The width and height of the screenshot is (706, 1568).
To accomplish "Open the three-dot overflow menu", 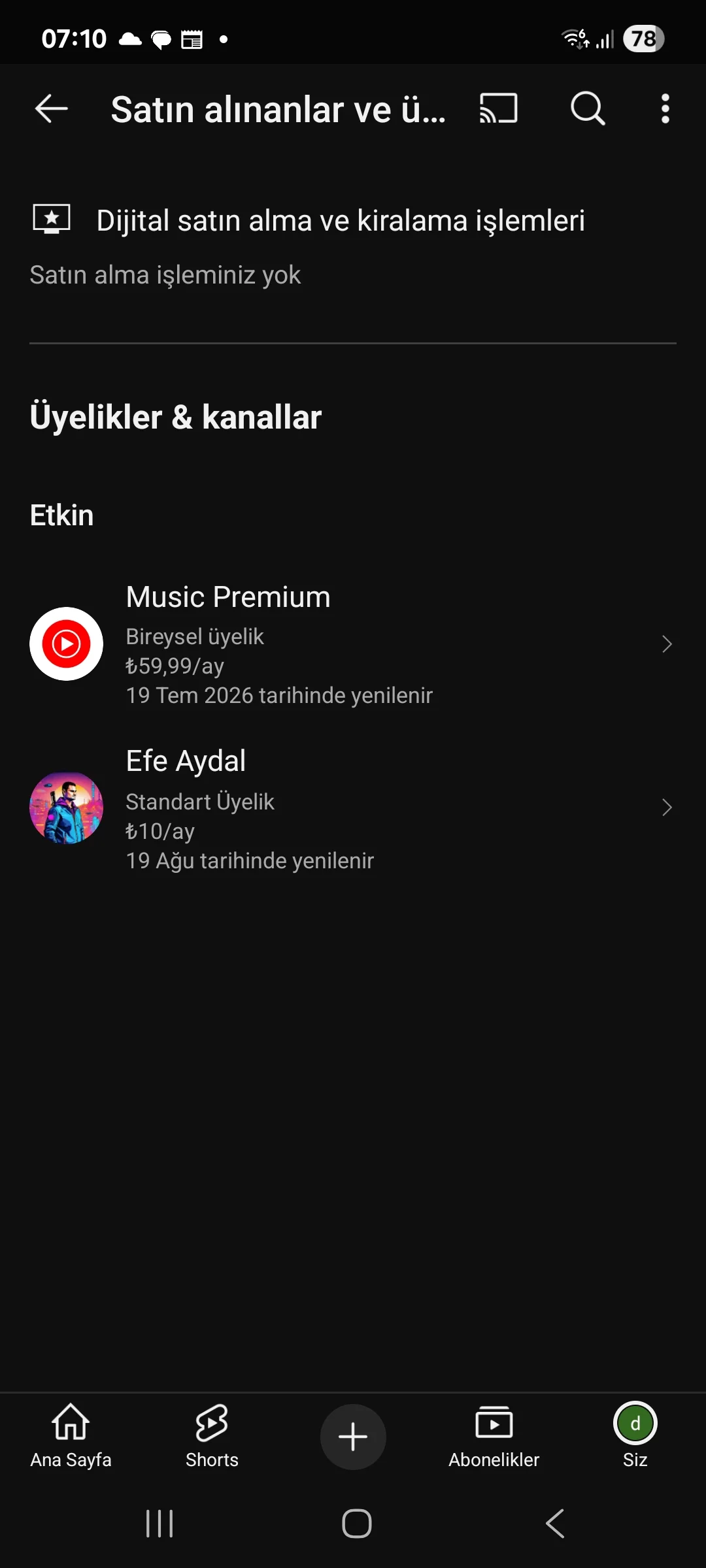I will point(665,108).
